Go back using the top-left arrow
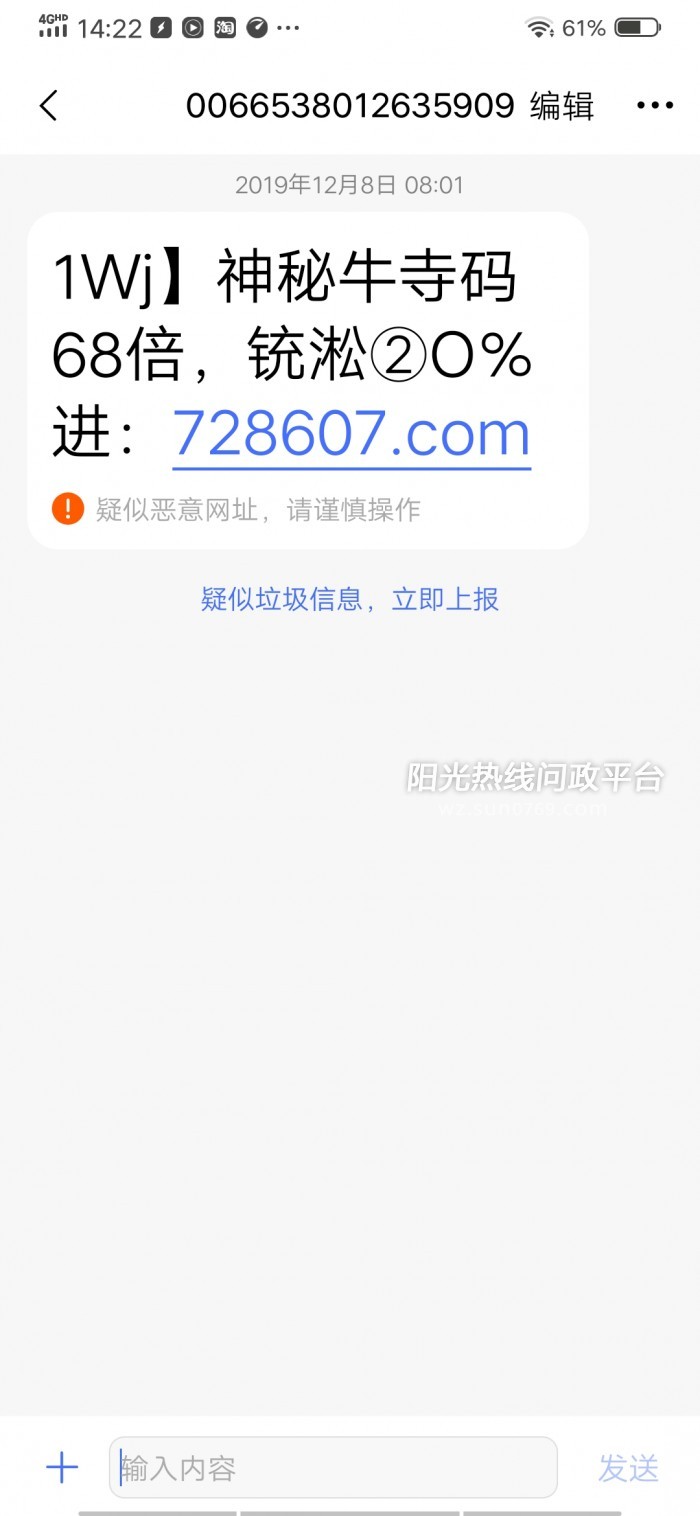The height and width of the screenshot is (1516, 700). click(48, 105)
